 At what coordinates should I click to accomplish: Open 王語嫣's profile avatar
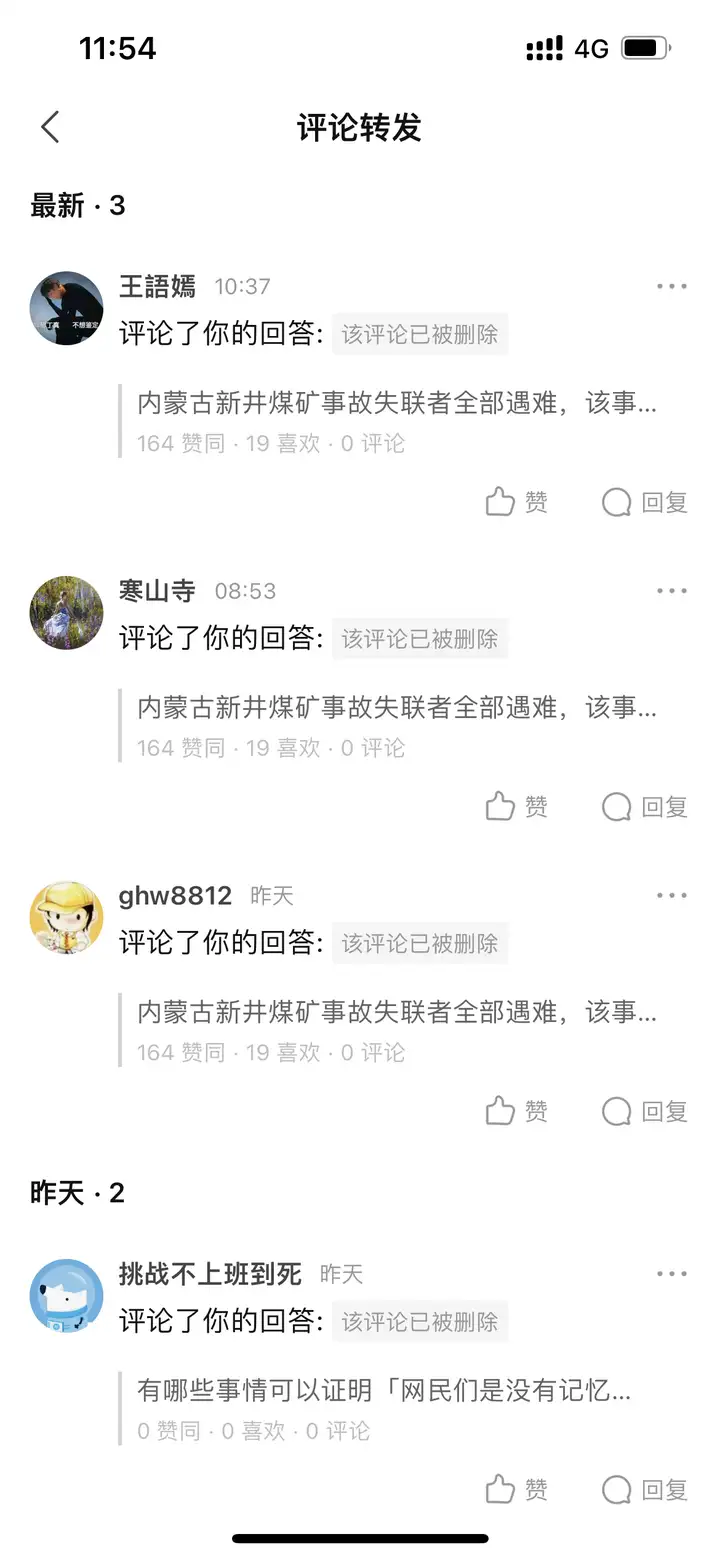click(66, 308)
